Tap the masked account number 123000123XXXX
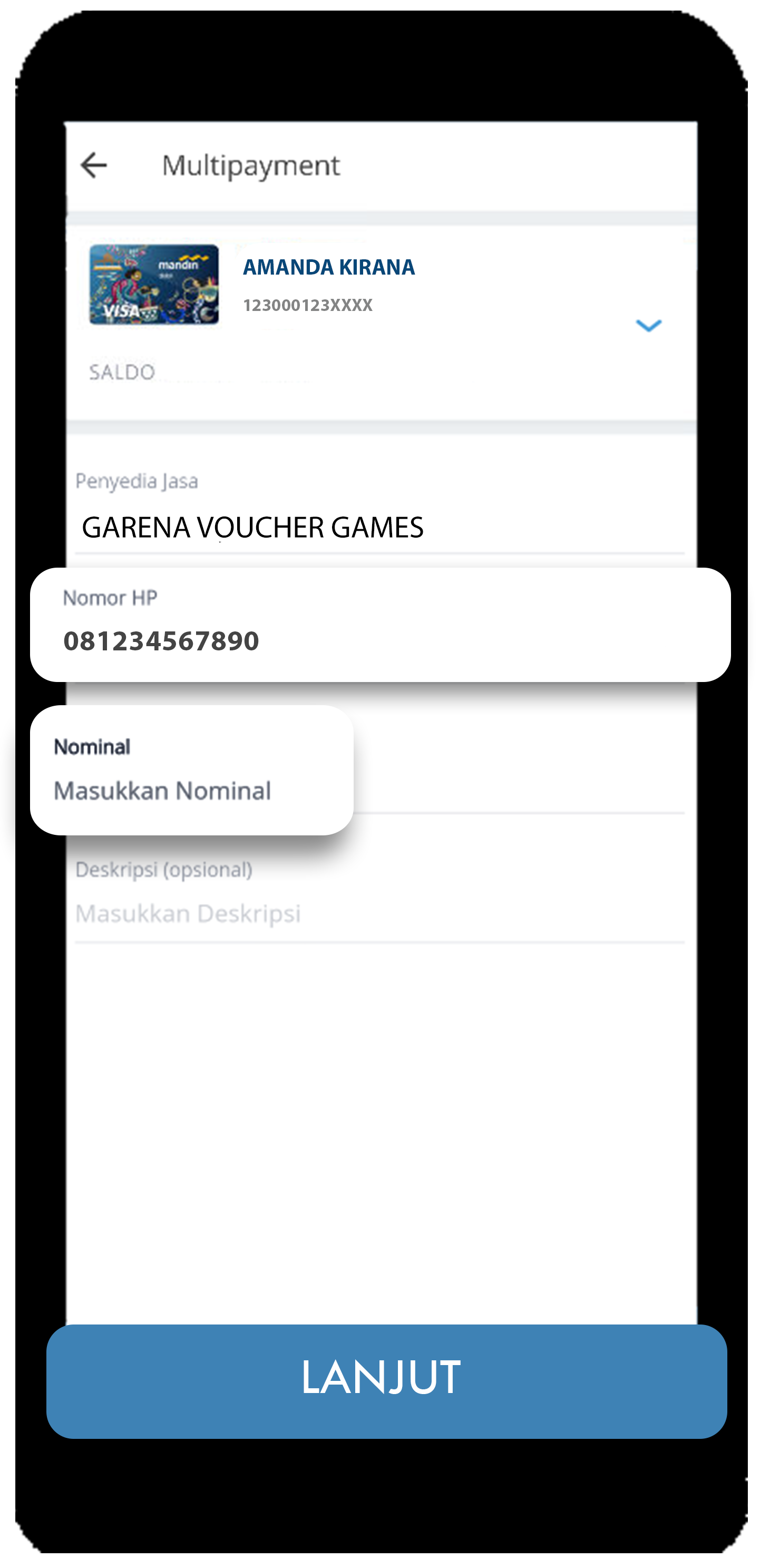This screenshot has height=1568, width=760. [308, 305]
